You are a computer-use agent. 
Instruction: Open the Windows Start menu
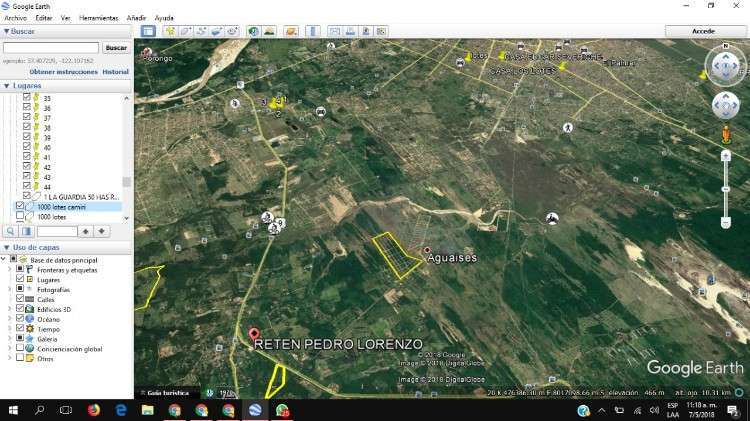tap(13, 410)
